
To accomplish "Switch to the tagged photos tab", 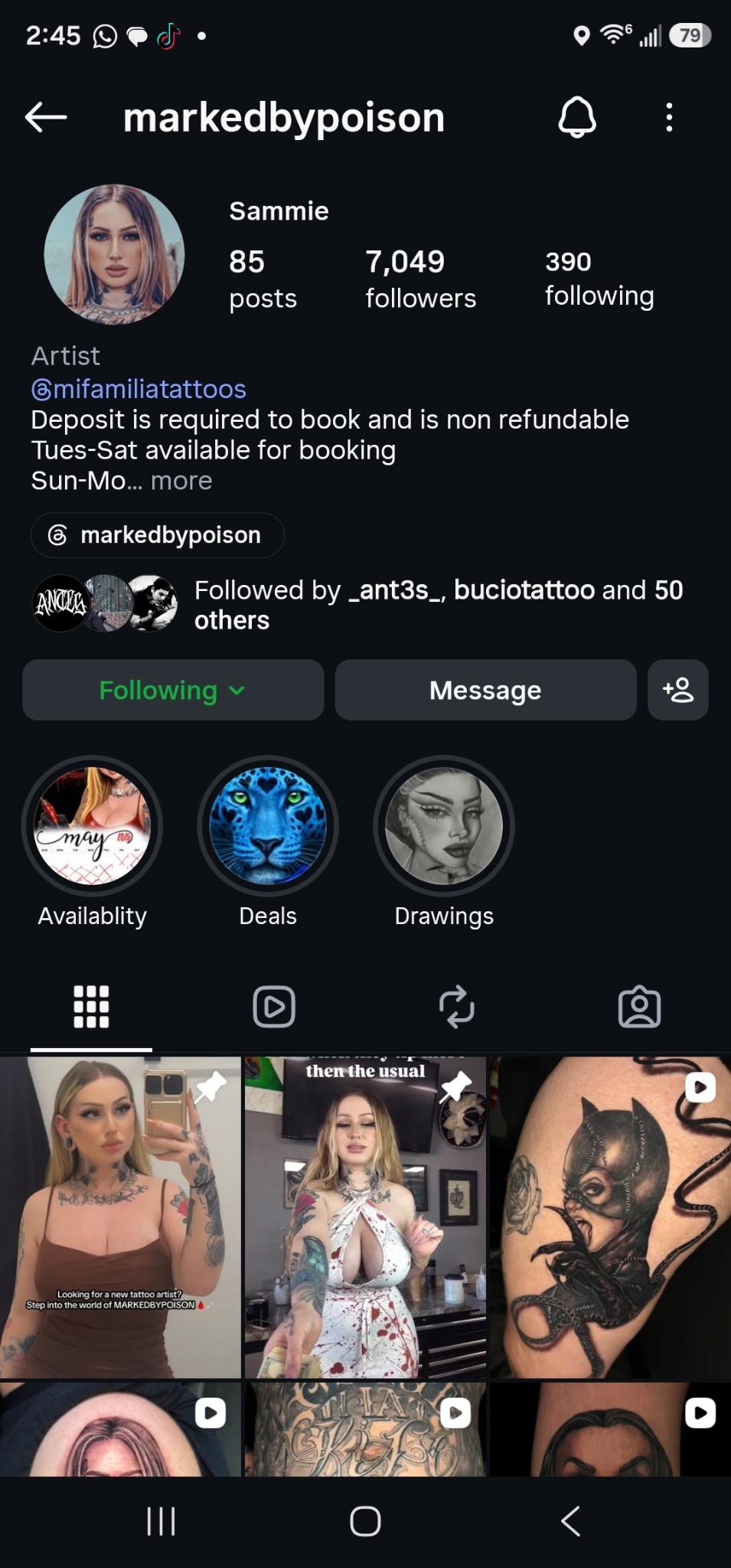I will (639, 1007).
